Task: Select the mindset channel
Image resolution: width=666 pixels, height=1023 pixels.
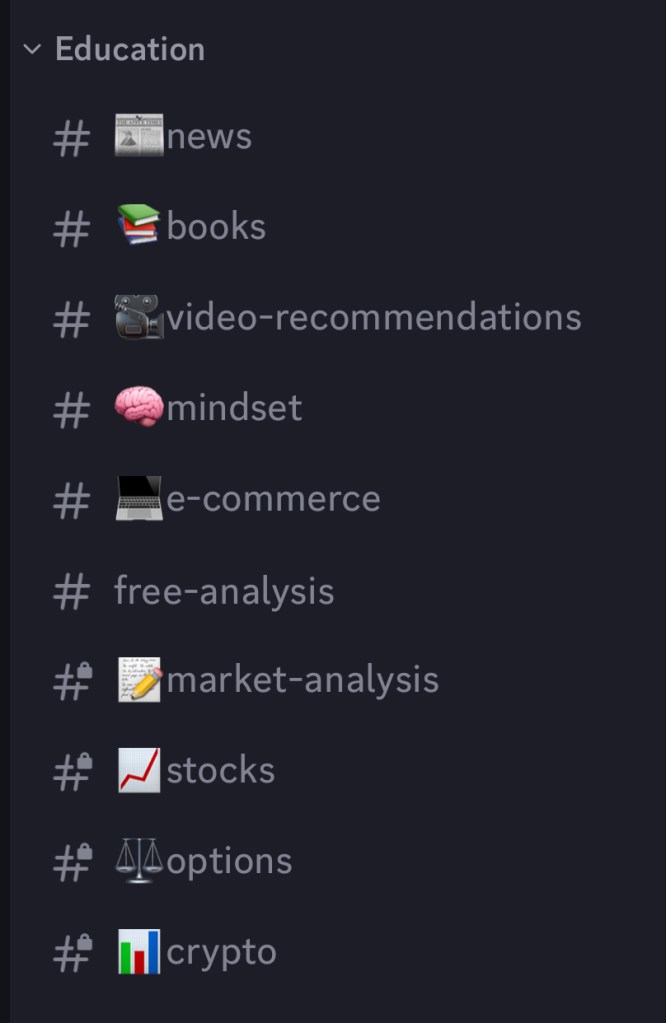Action: pos(233,408)
